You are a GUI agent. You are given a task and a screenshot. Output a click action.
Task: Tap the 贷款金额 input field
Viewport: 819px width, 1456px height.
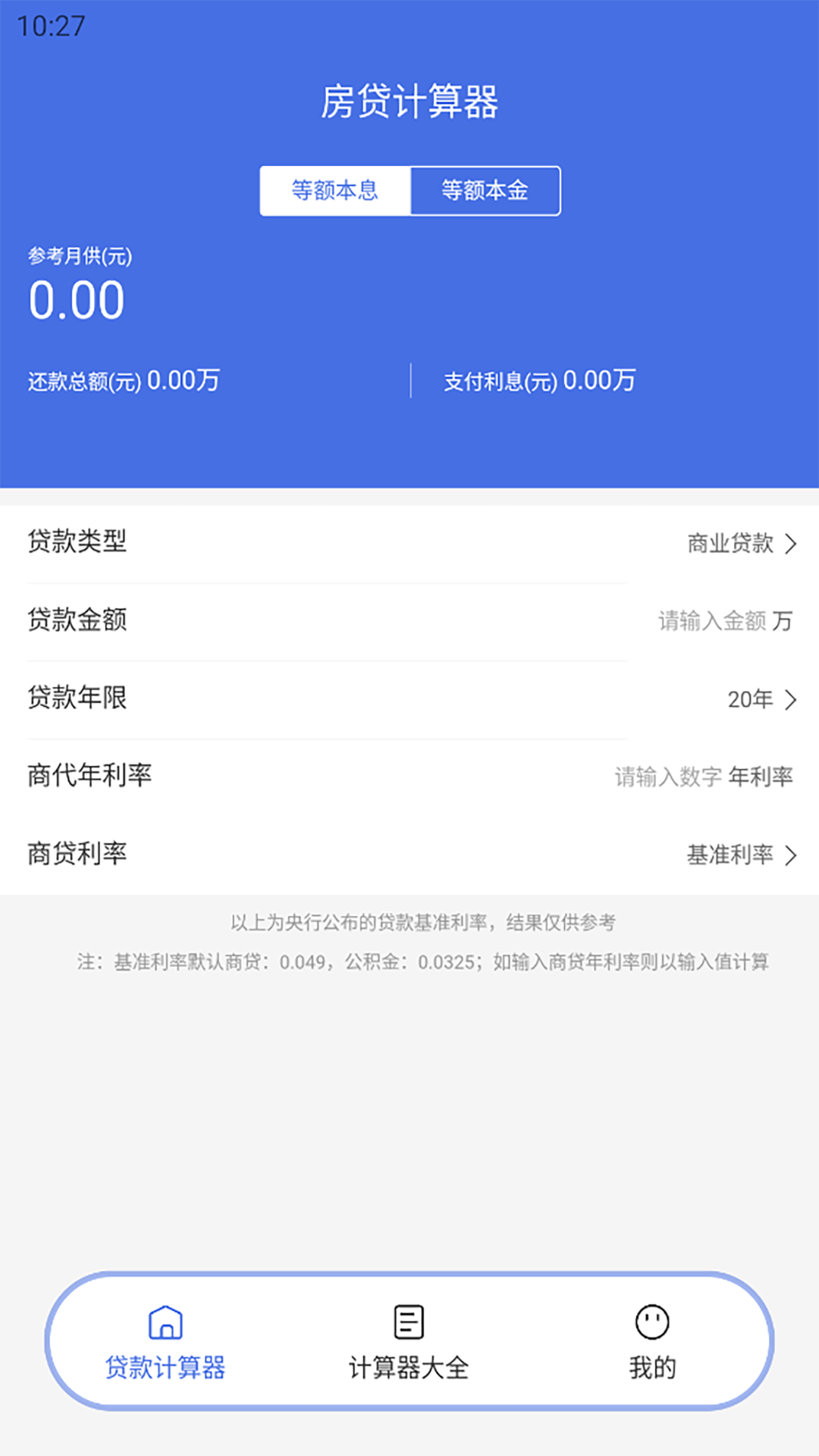click(711, 621)
